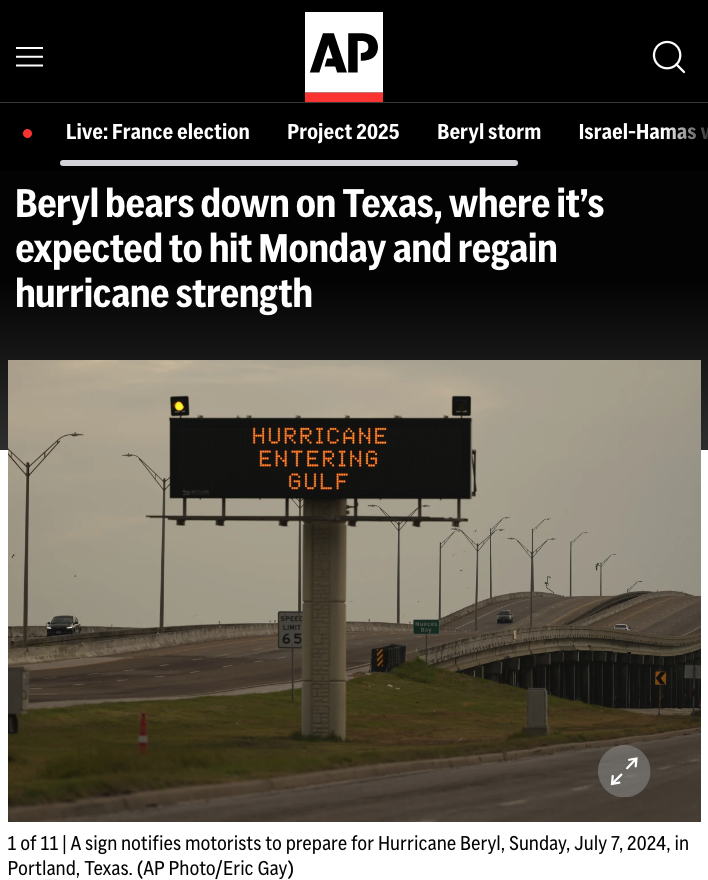Open the search icon
The width and height of the screenshot is (708, 880).
pyautogui.click(x=668, y=57)
